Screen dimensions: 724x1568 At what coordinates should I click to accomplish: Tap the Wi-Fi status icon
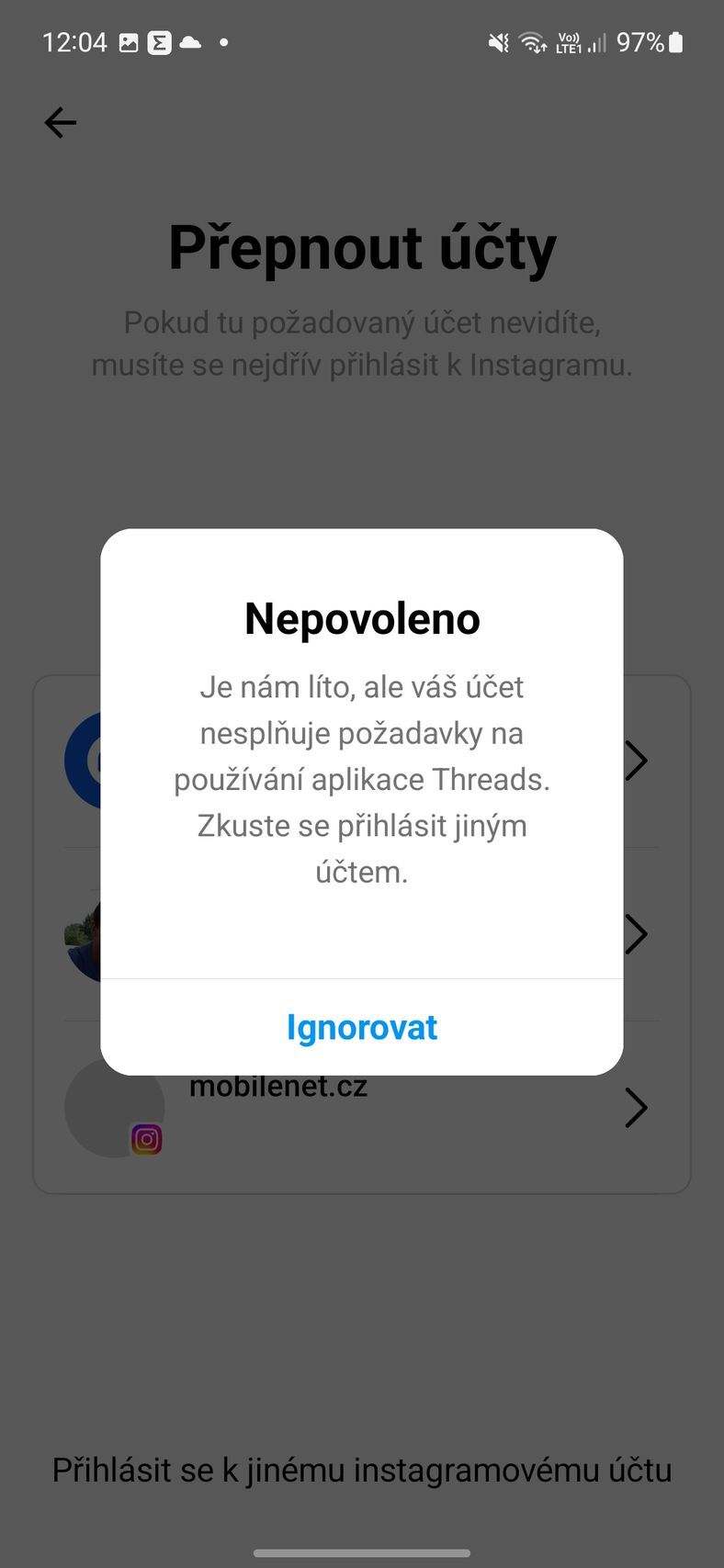coord(534,42)
